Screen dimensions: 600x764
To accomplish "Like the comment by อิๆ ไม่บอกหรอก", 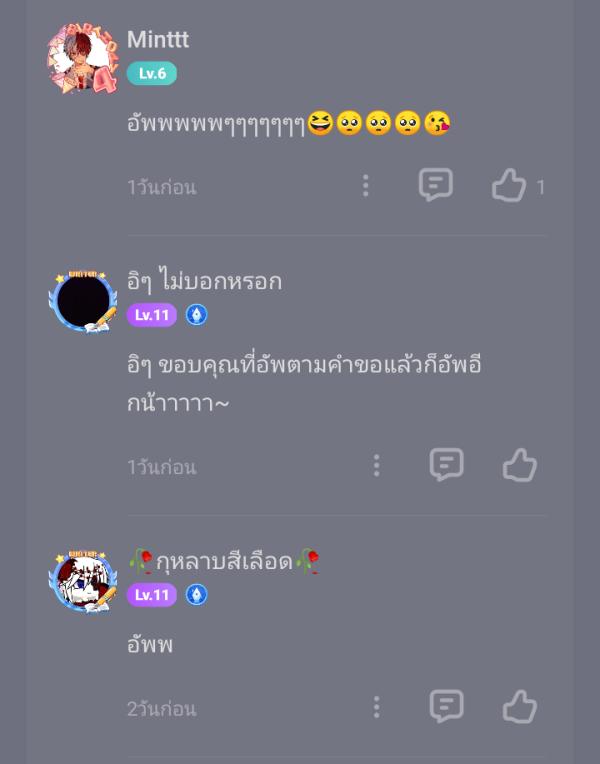I will pos(519,465).
